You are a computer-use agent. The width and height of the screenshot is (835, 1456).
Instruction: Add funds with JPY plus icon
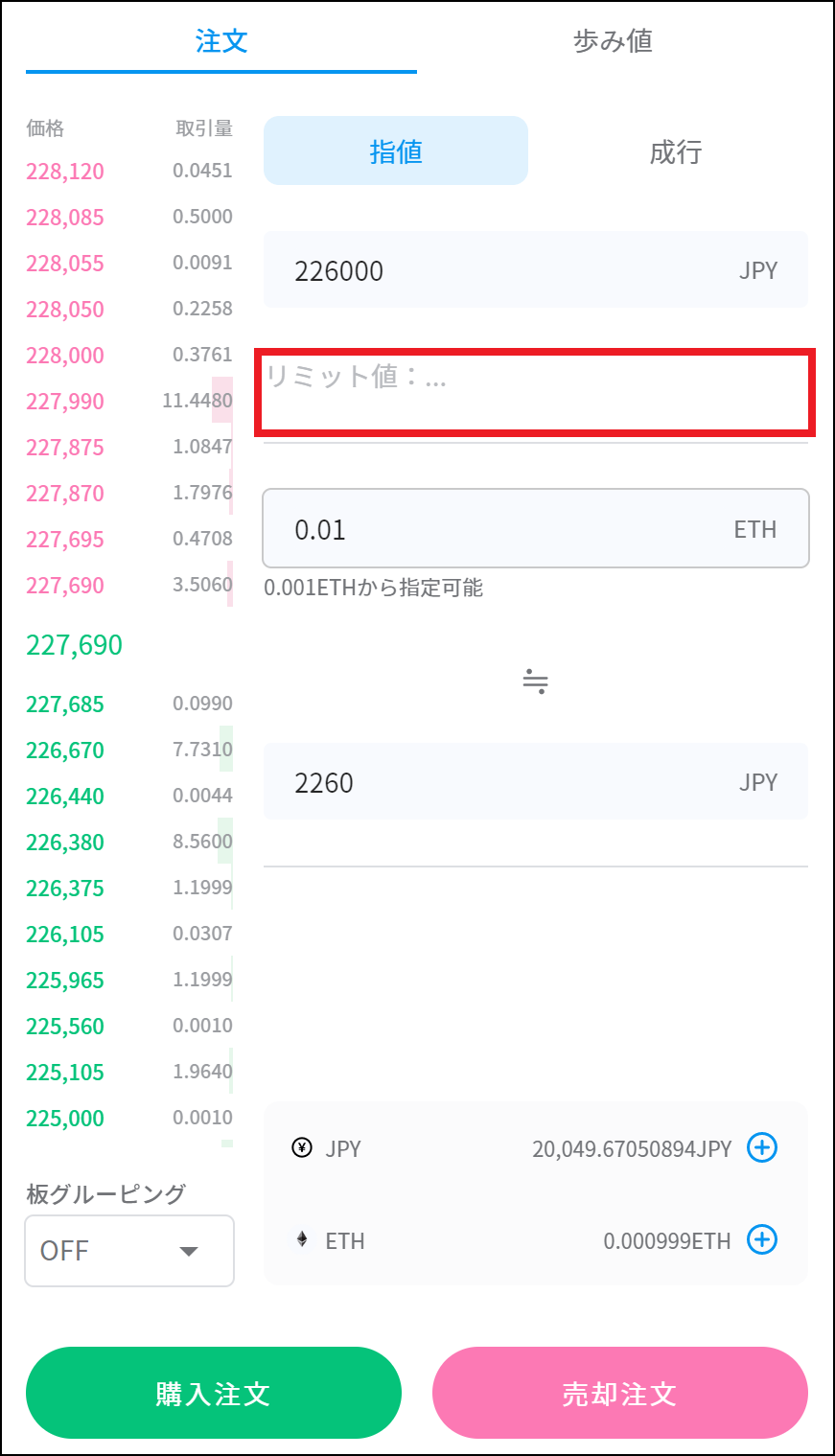point(762,1147)
